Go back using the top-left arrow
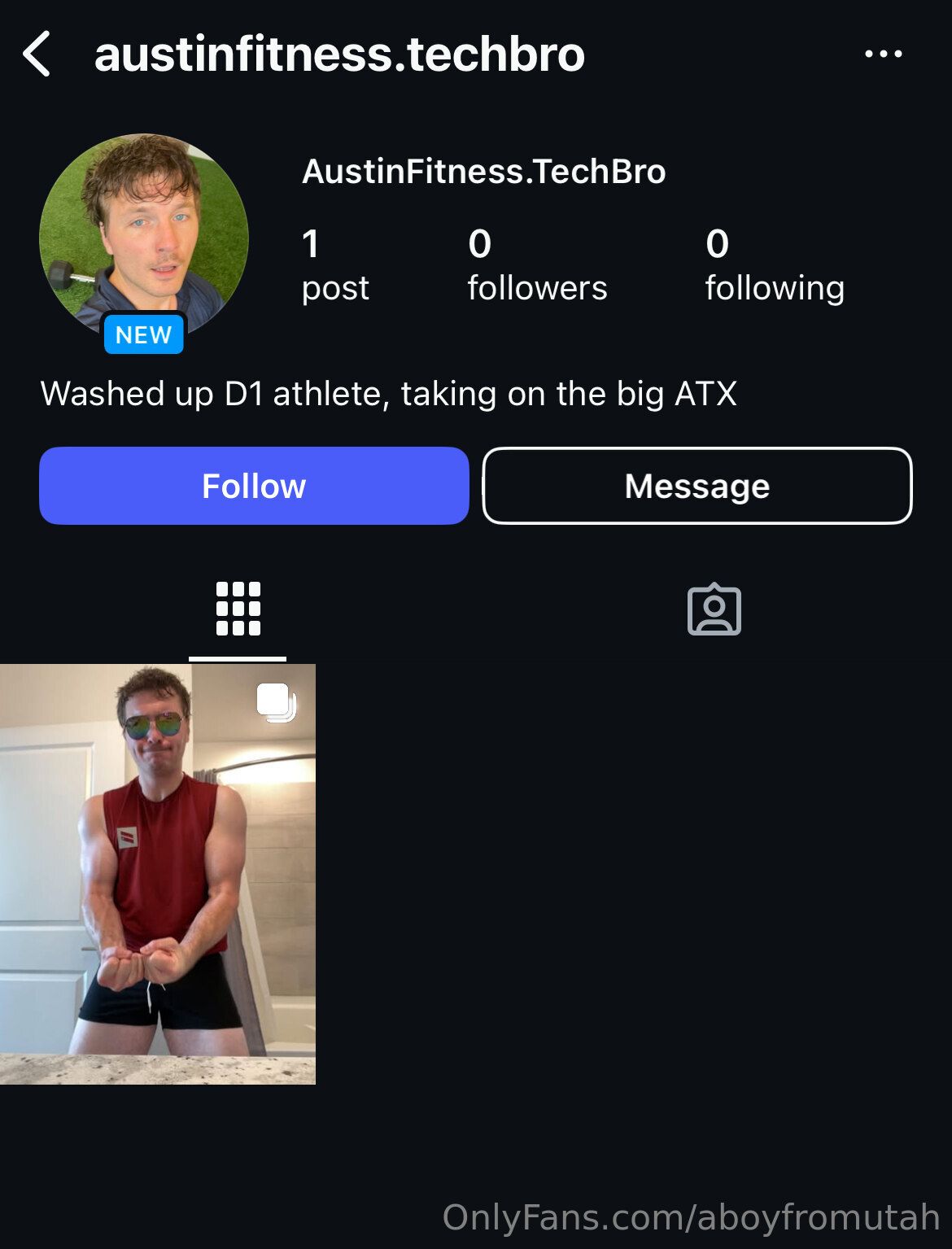952x1249 pixels. tap(37, 54)
